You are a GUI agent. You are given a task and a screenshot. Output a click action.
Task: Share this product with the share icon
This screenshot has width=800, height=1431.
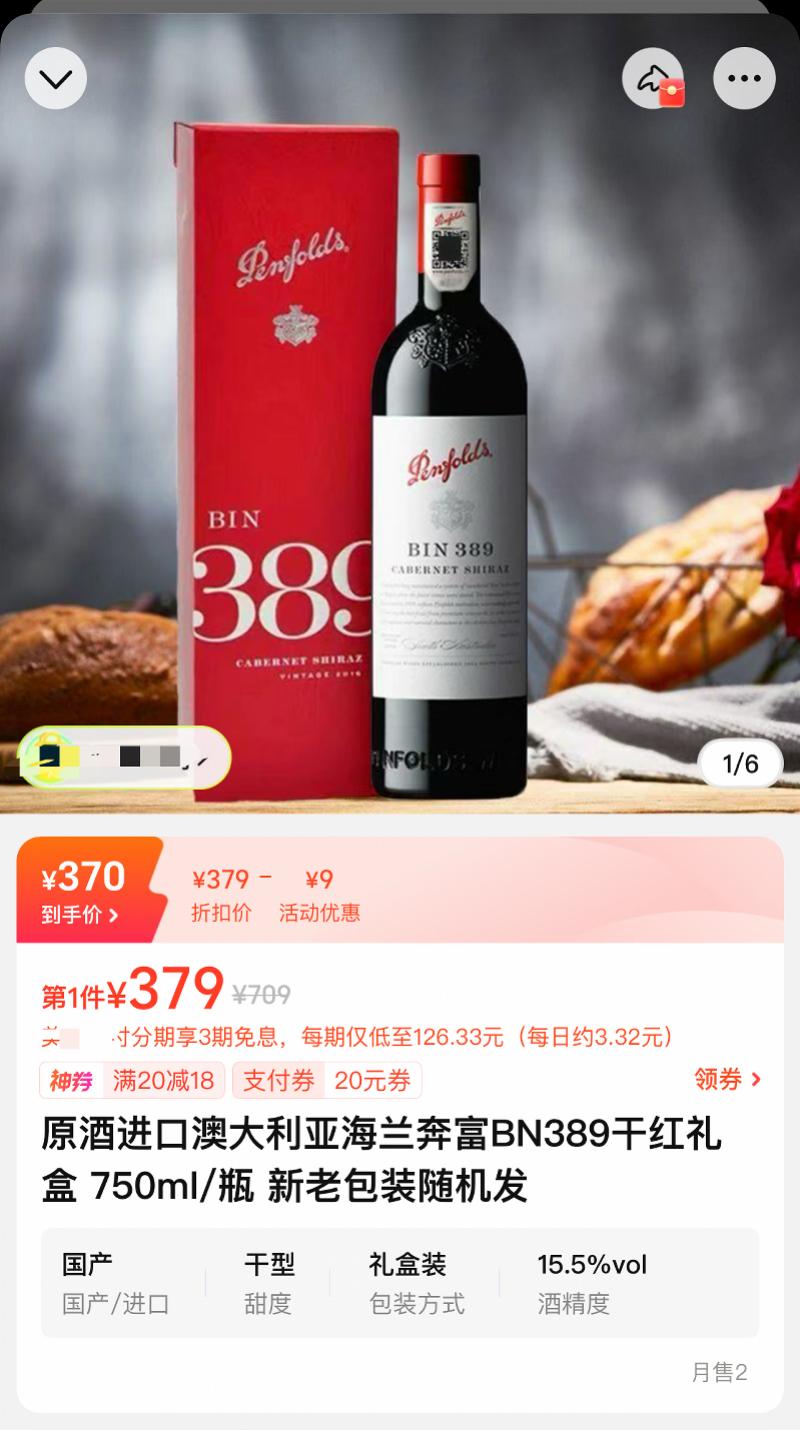pyautogui.click(x=654, y=78)
